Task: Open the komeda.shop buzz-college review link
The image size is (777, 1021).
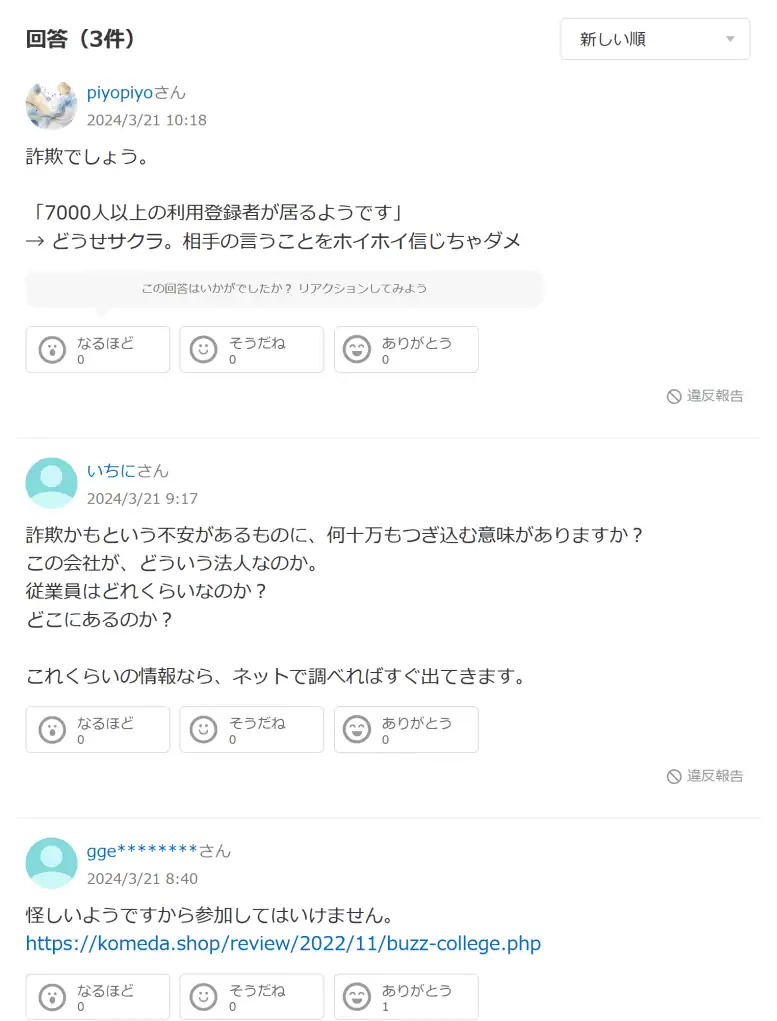Action: point(283,943)
